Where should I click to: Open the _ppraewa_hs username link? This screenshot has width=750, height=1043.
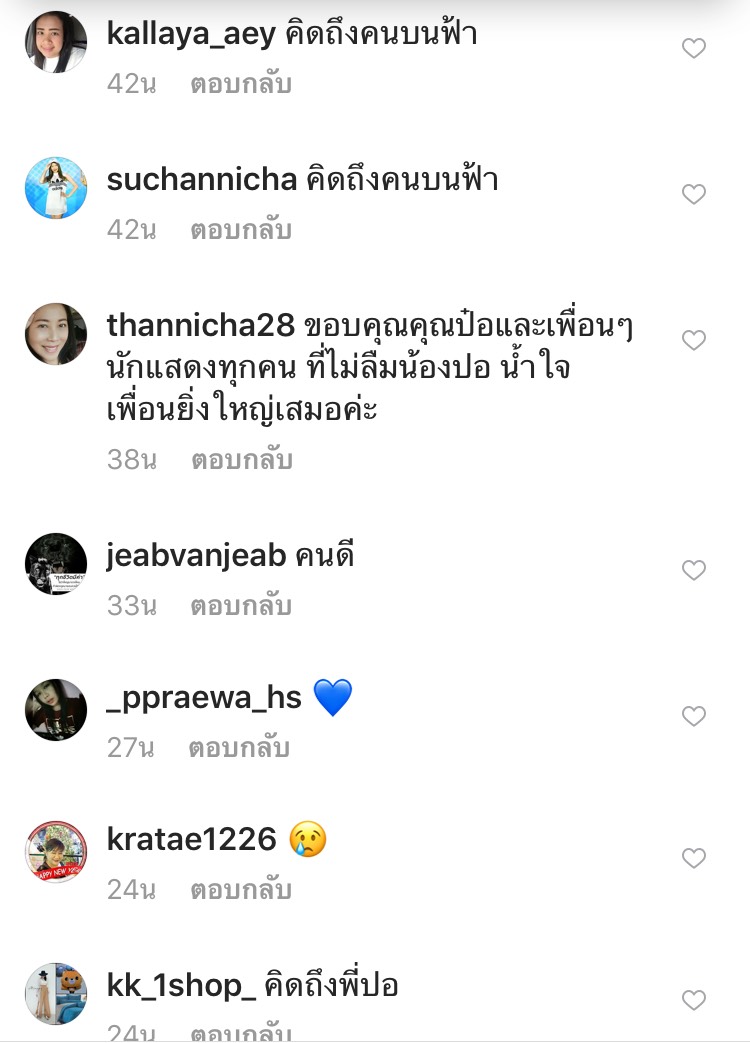(x=204, y=697)
